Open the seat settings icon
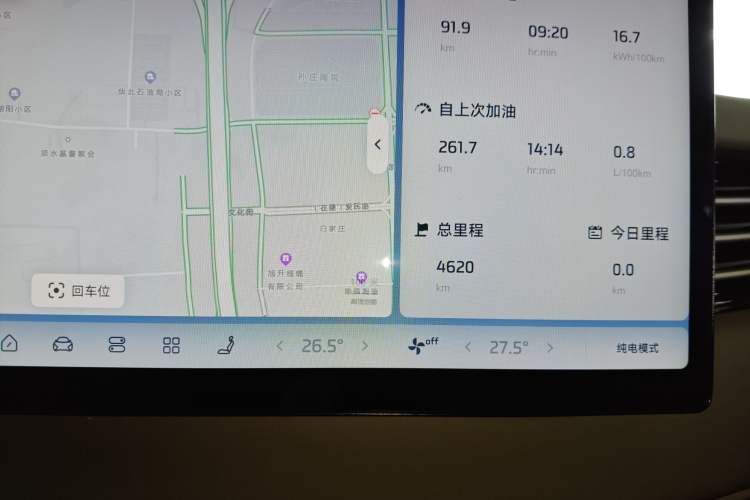 click(227, 346)
